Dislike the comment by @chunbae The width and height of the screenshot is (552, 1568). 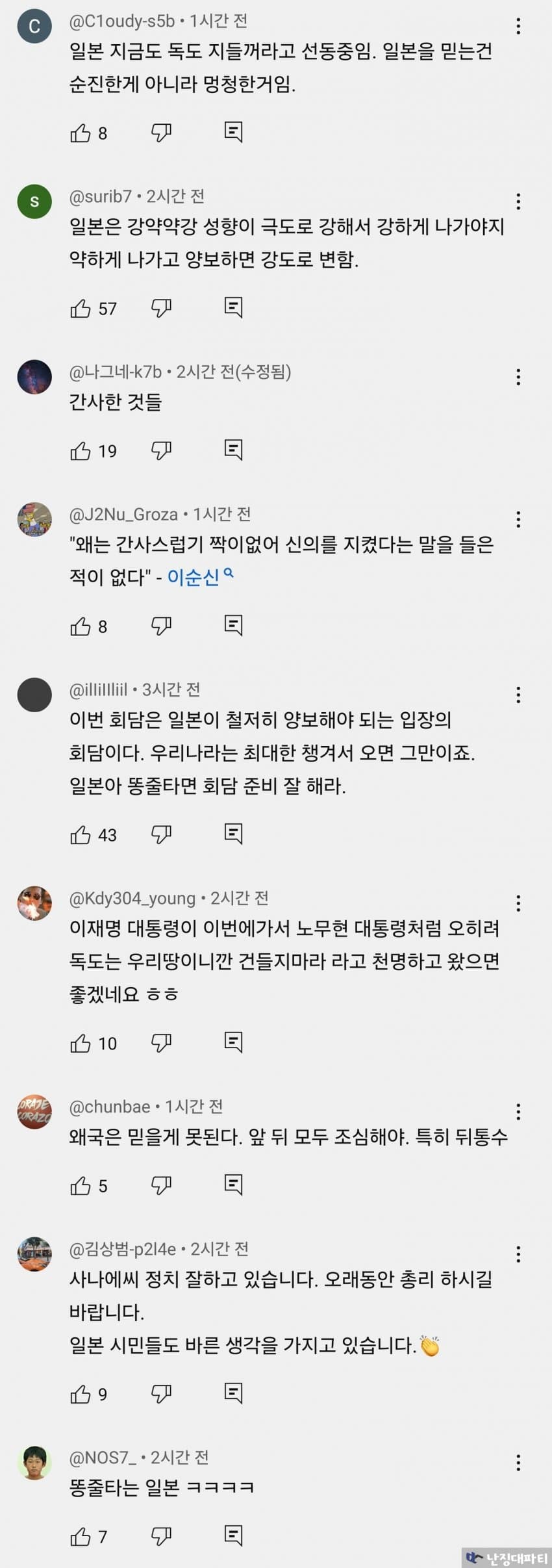point(161,1186)
